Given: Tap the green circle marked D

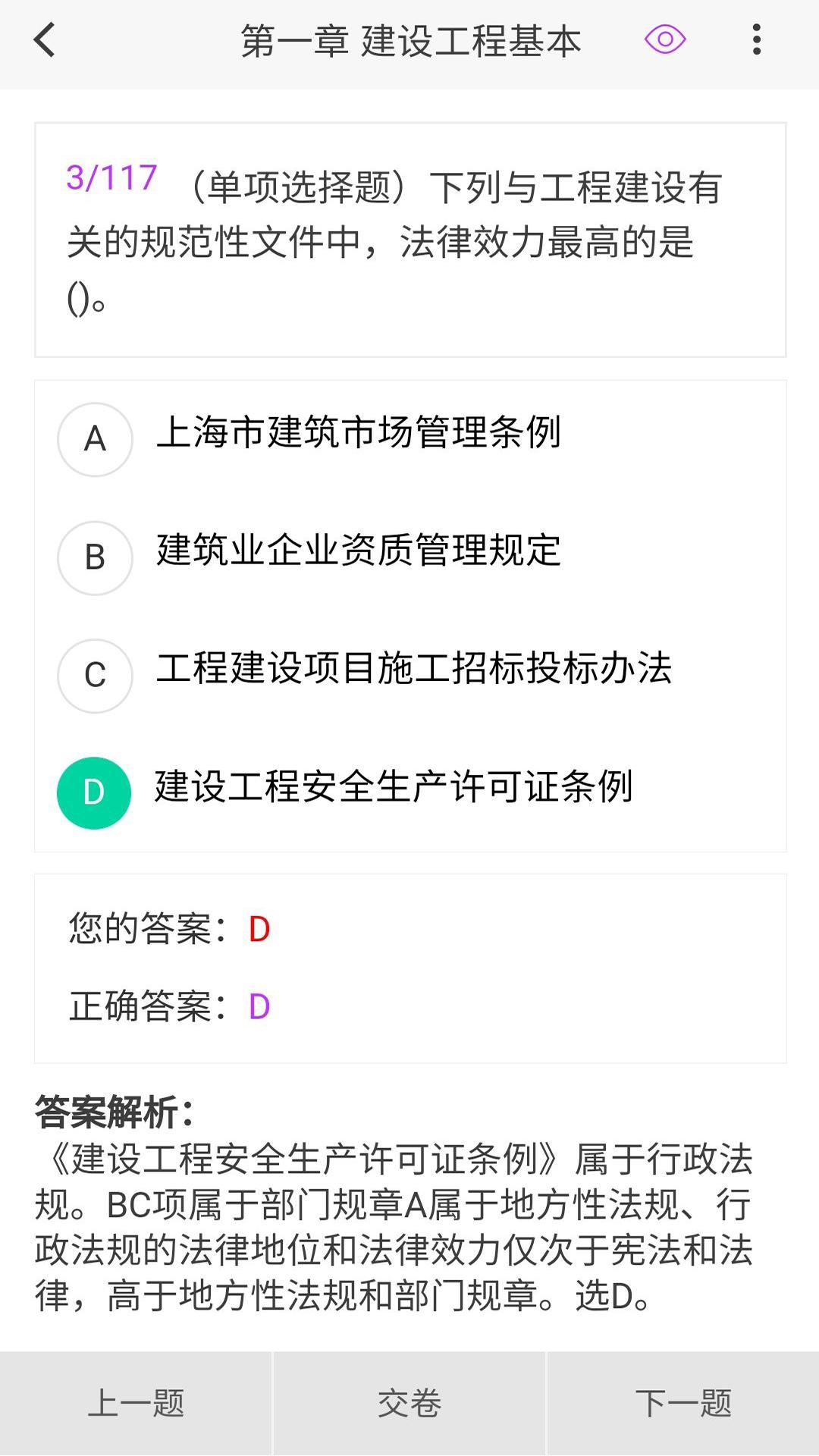Looking at the screenshot, I should [x=94, y=792].
